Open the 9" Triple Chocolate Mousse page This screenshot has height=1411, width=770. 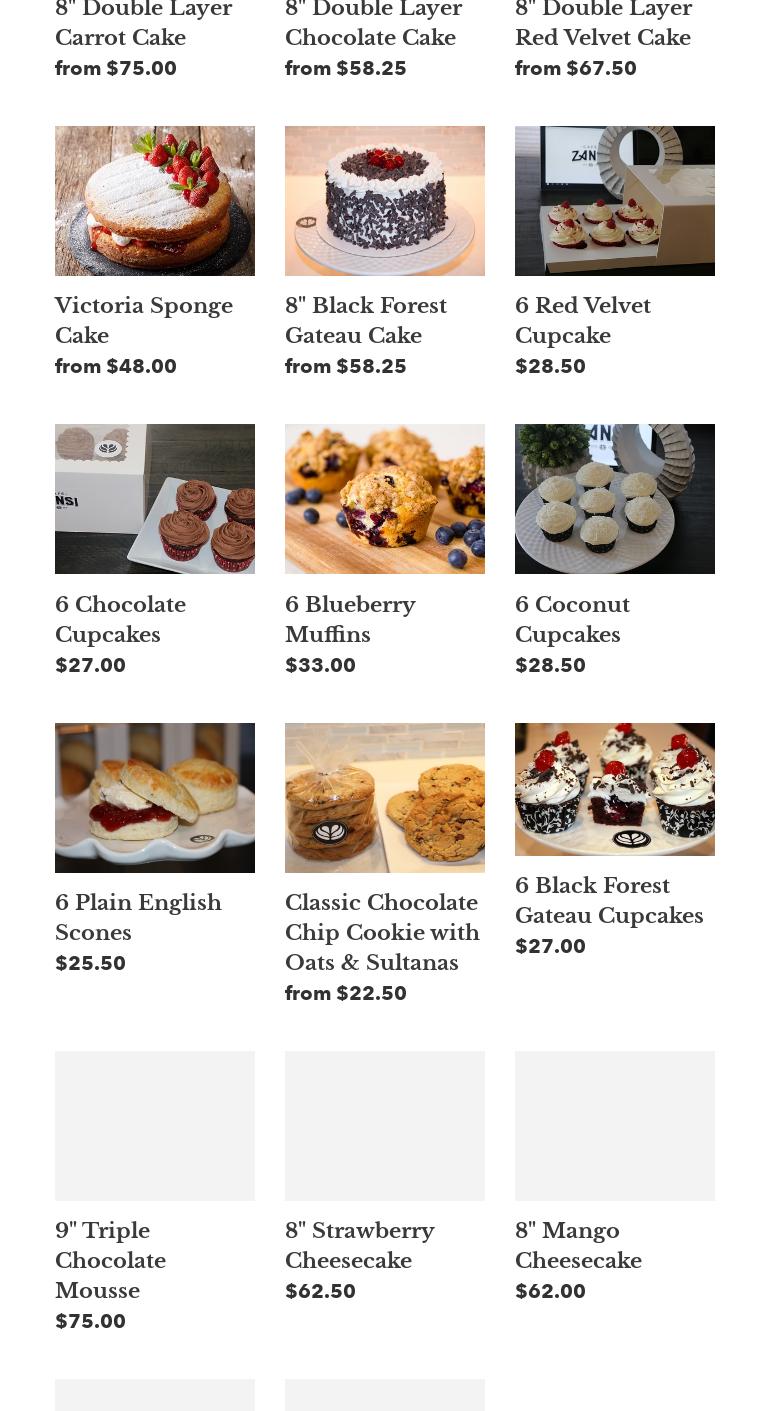(x=110, y=1260)
